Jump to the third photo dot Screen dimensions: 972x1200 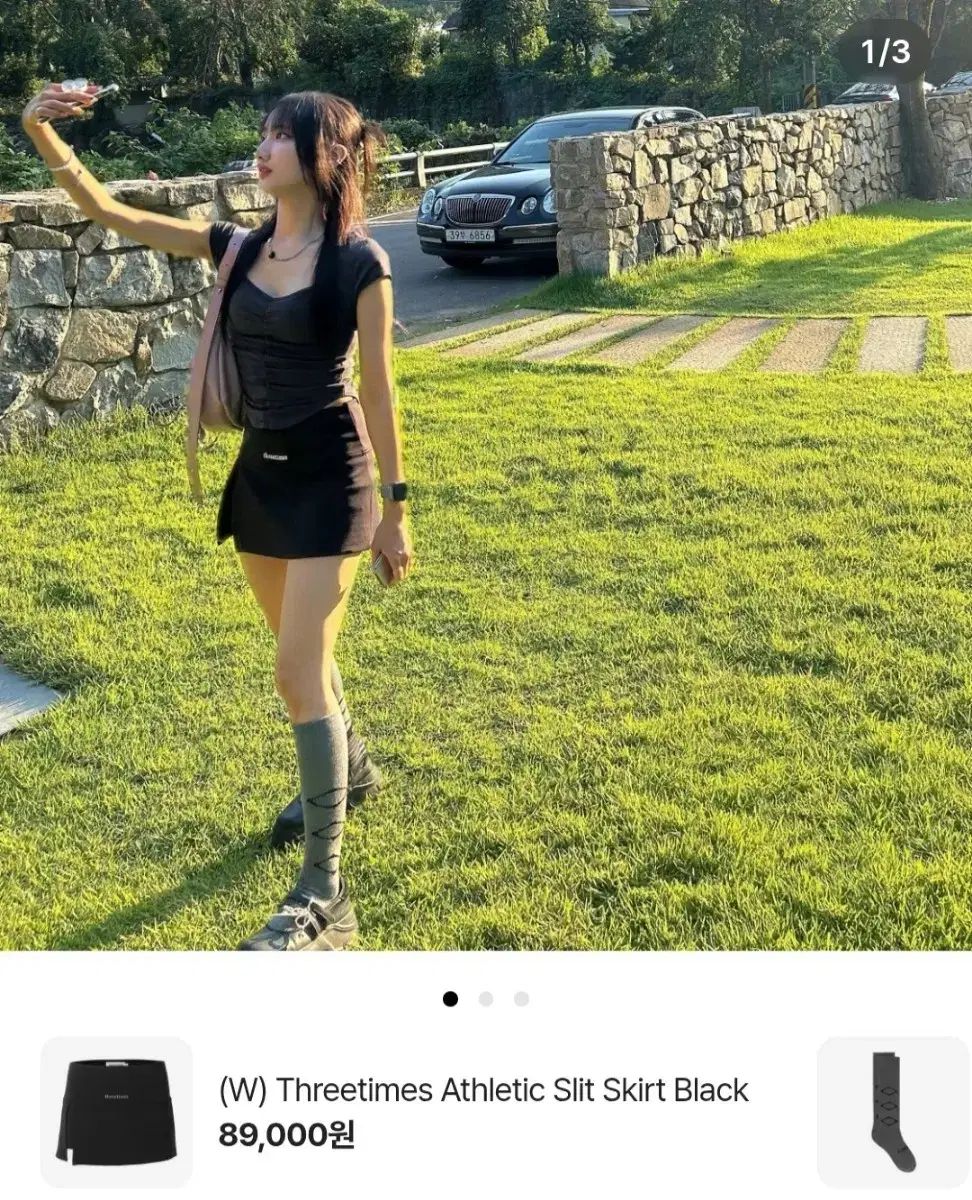click(521, 999)
